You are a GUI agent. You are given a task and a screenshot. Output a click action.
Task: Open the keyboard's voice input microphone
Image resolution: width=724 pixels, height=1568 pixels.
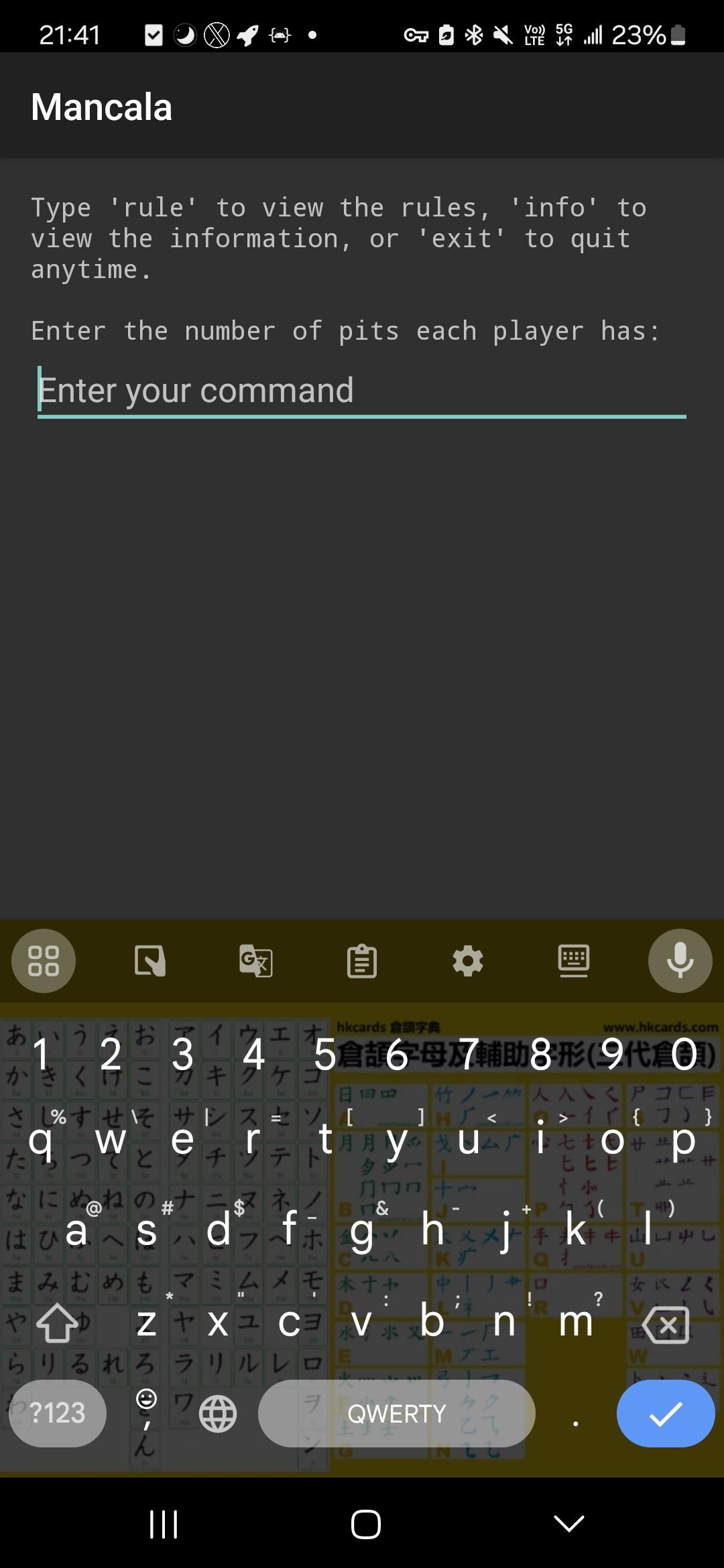[680, 961]
